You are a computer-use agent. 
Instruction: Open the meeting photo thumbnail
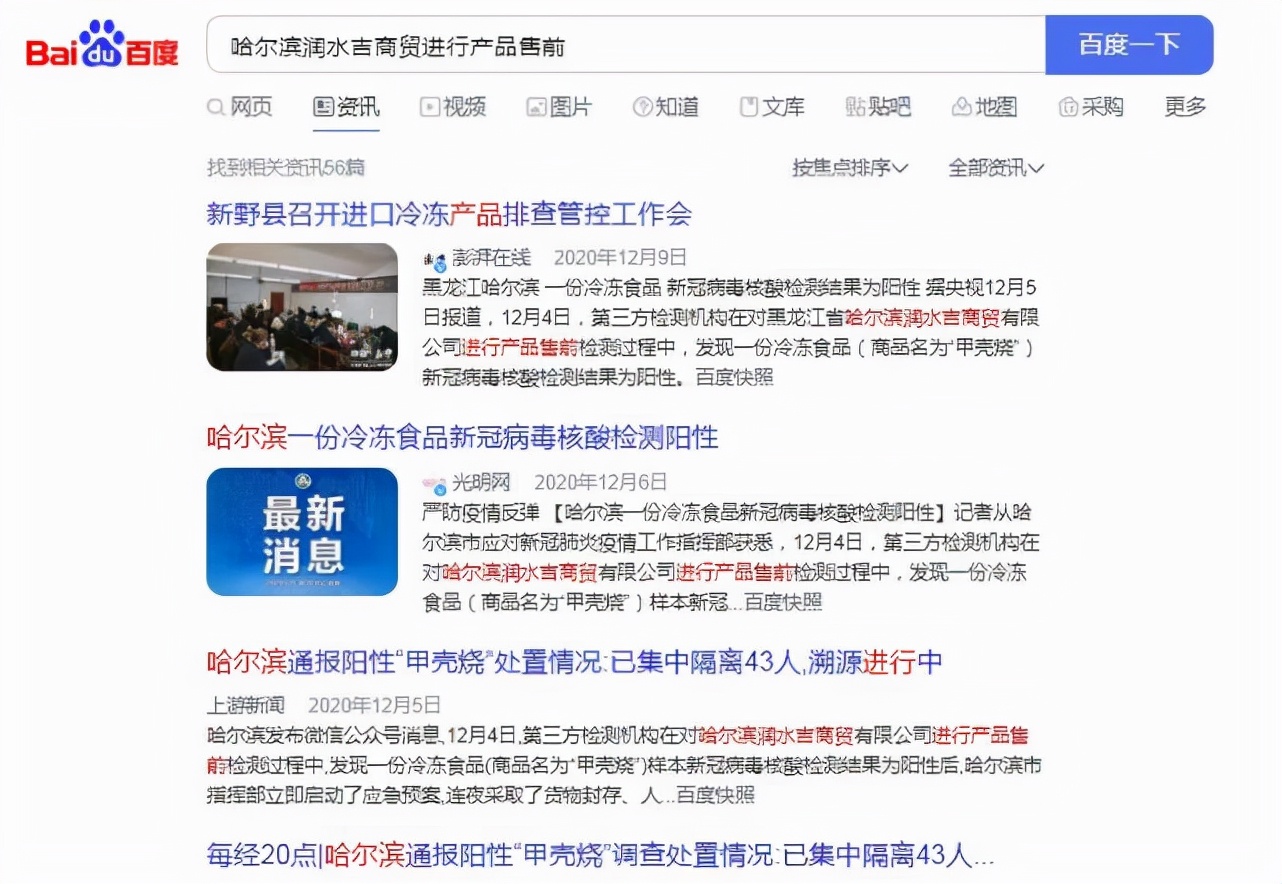[302, 307]
